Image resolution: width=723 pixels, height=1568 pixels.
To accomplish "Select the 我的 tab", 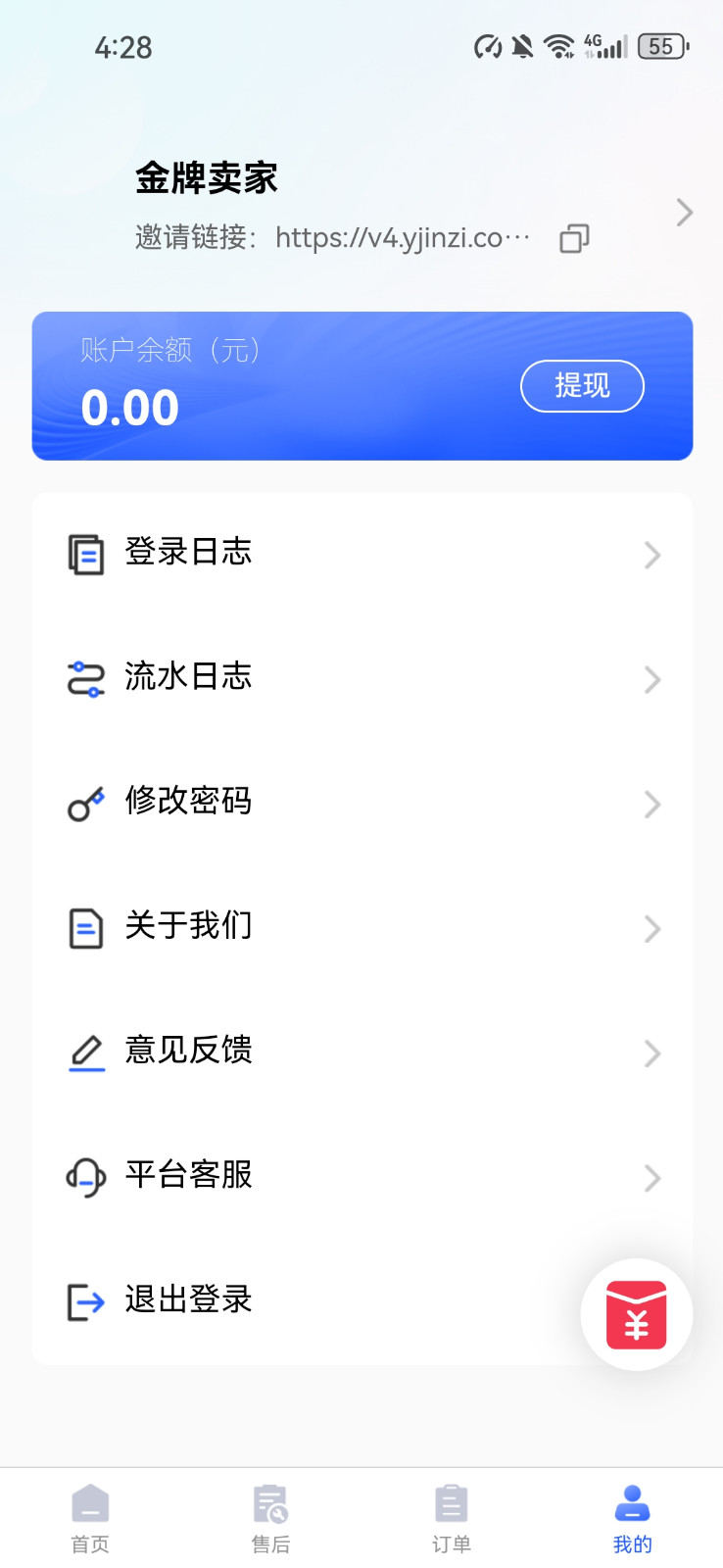I will (x=632, y=1519).
